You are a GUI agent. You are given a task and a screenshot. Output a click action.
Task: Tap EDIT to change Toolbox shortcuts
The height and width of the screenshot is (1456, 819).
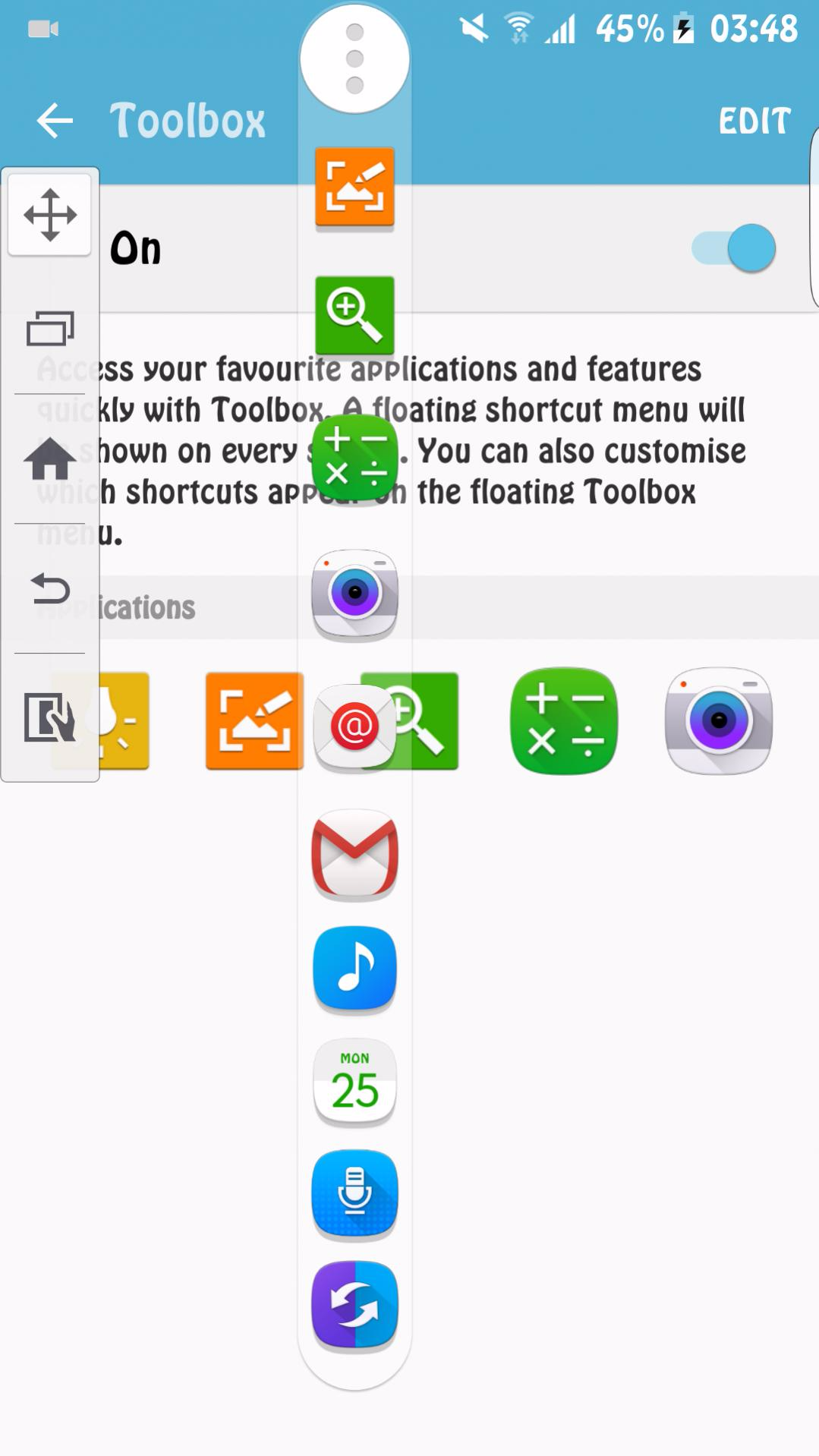point(754,121)
